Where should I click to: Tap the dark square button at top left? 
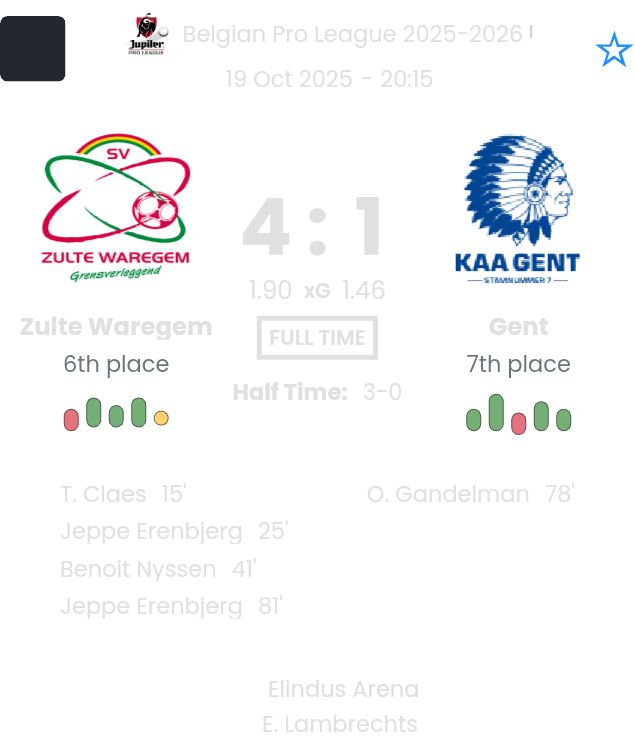(x=33, y=49)
